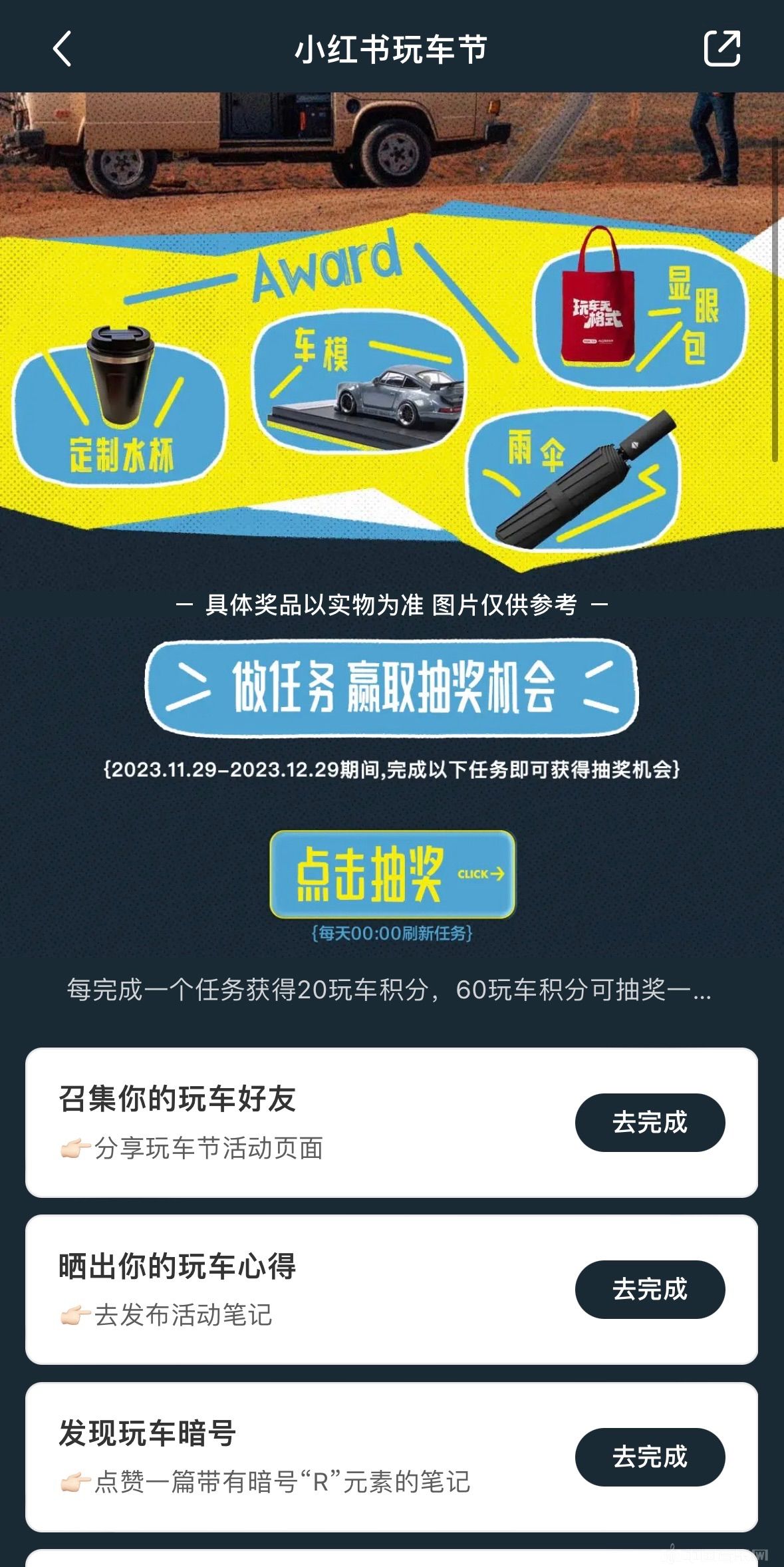Image resolution: width=784 pixels, height=1567 pixels.
Task: Expand the truncated 玩车积分 rules text
Action: pos(701,990)
